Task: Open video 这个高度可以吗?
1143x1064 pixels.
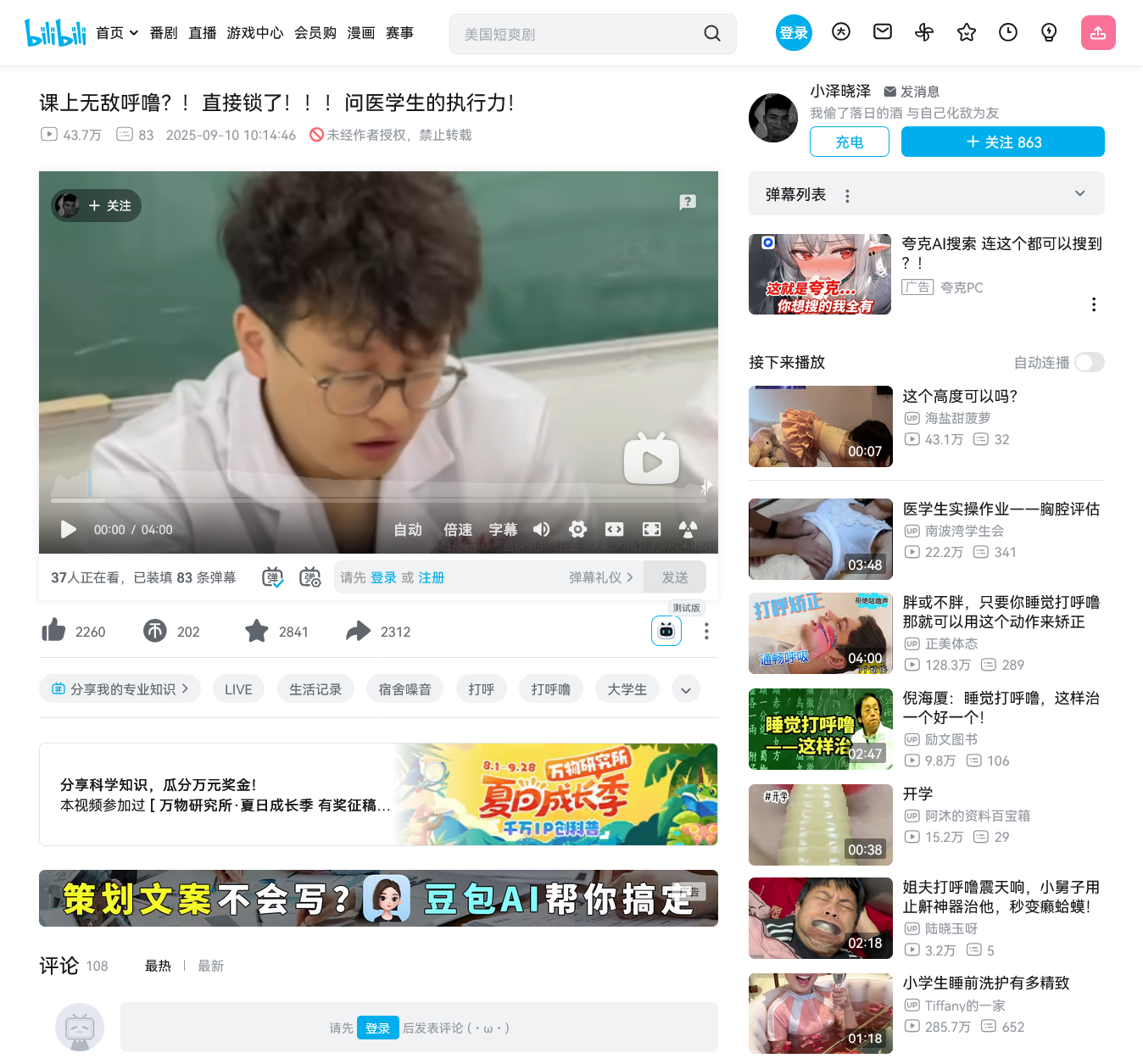Action: [x=960, y=396]
